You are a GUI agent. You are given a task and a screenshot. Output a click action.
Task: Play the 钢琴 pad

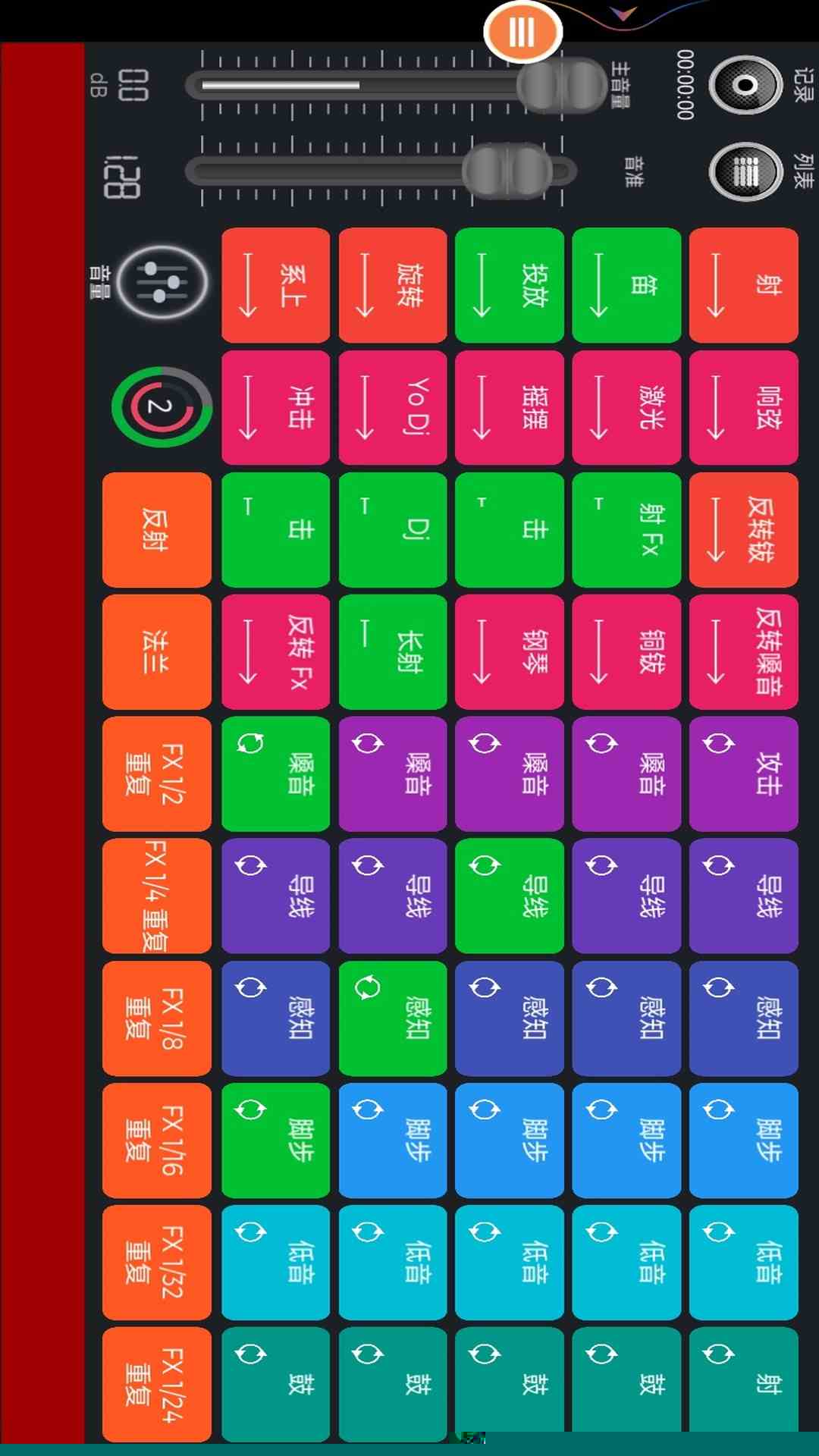(509, 651)
